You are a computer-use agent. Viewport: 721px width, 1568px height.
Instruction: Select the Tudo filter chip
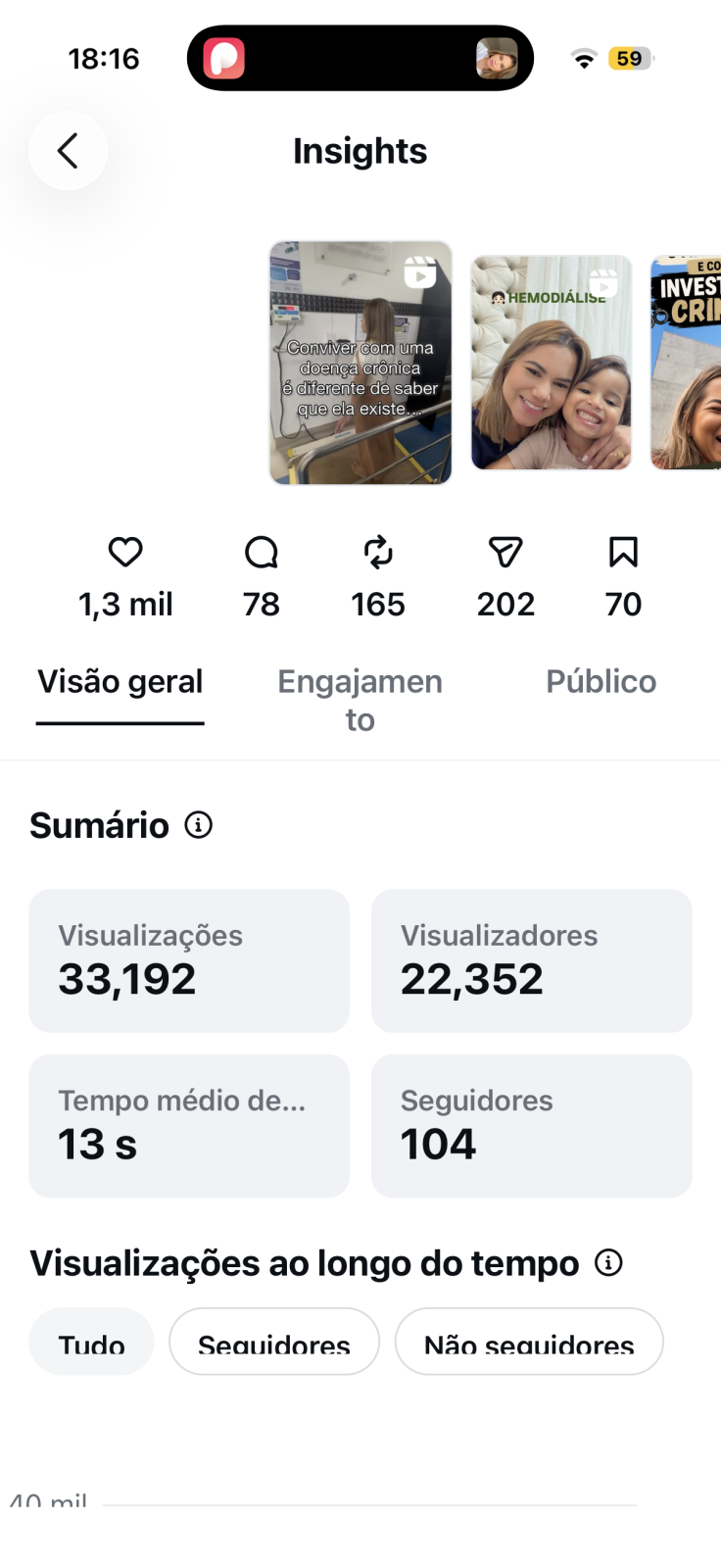91,1342
